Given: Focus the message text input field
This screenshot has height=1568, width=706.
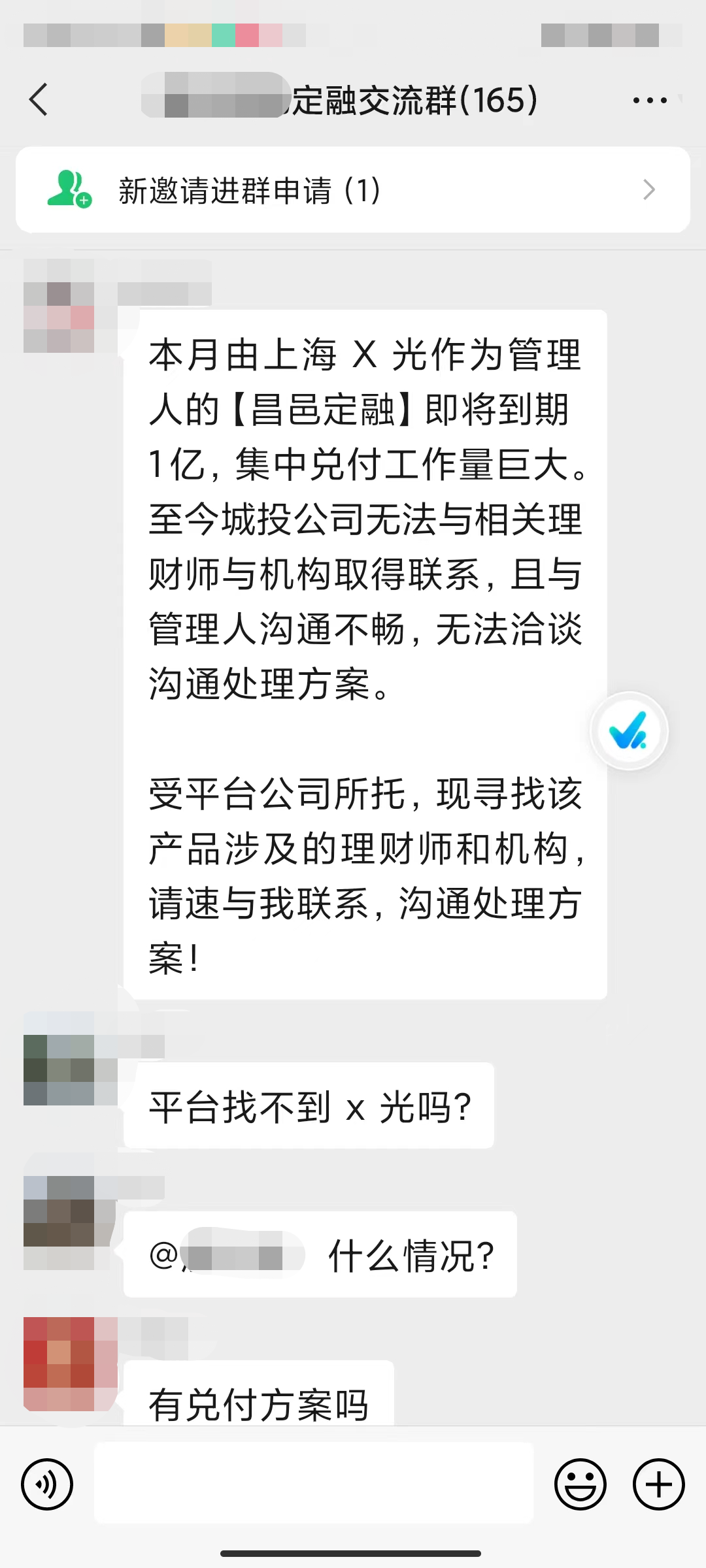Looking at the screenshot, I should (x=314, y=1483).
